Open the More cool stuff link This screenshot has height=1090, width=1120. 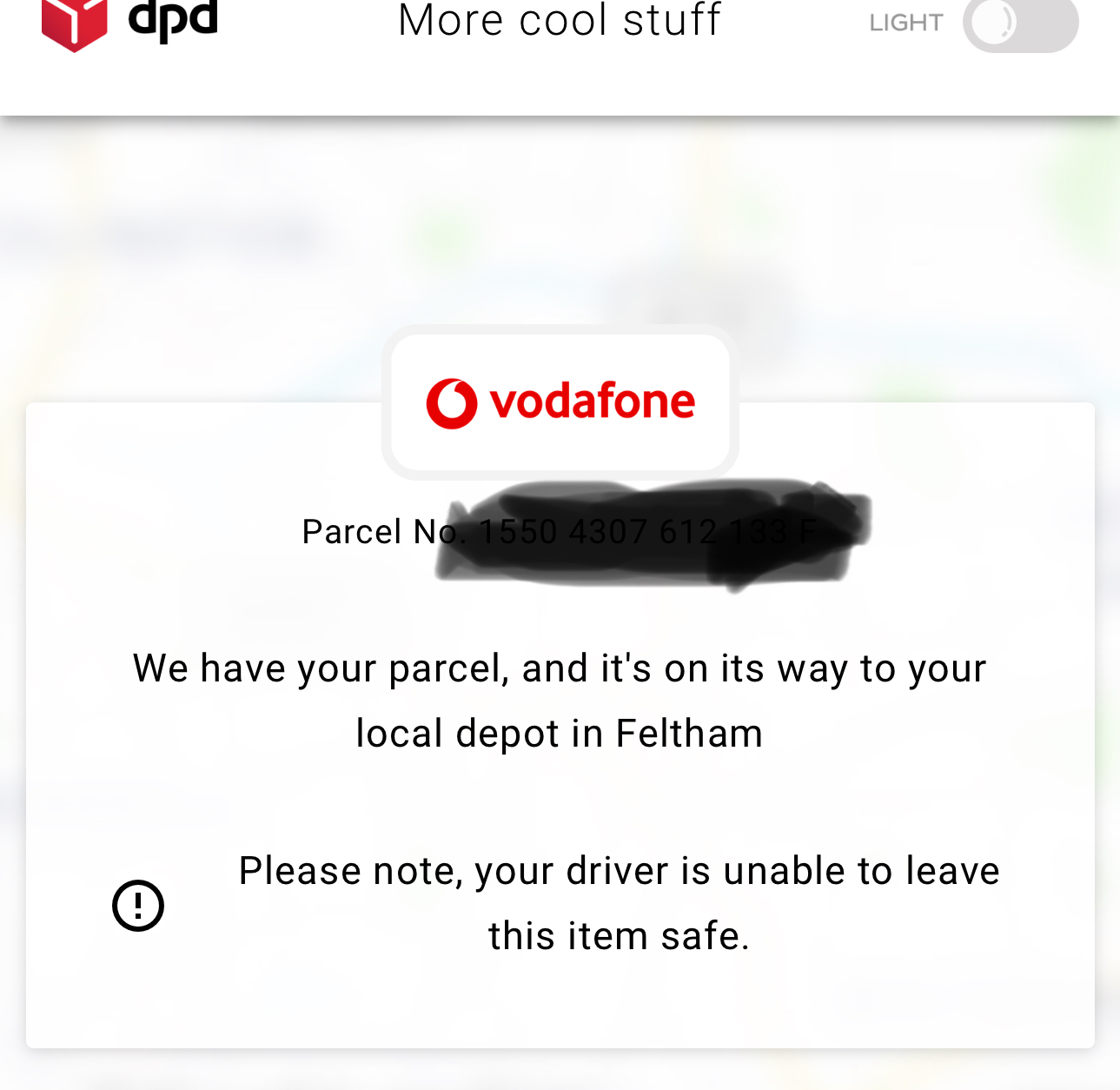(x=560, y=21)
